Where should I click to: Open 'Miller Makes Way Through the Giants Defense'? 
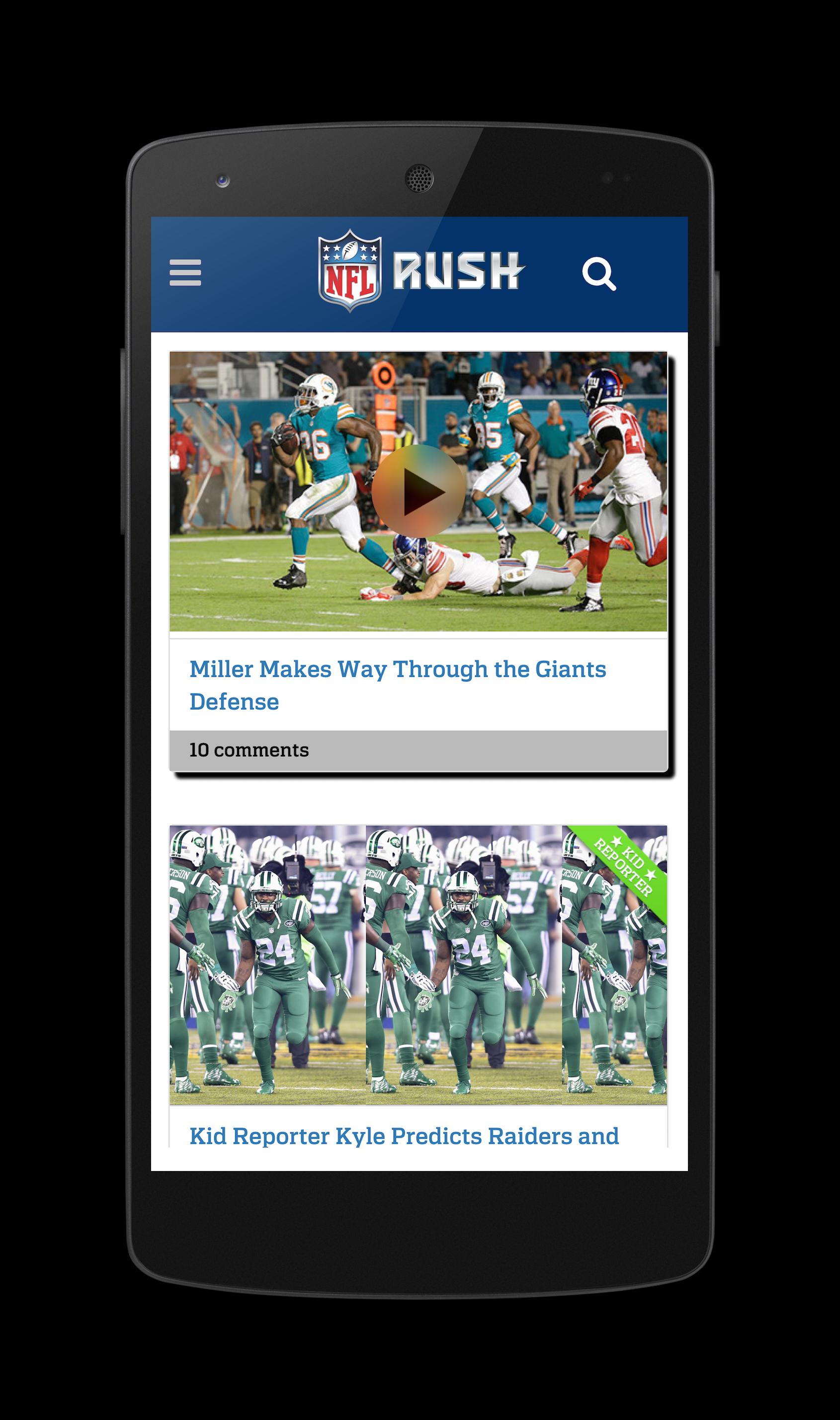click(397, 685)
